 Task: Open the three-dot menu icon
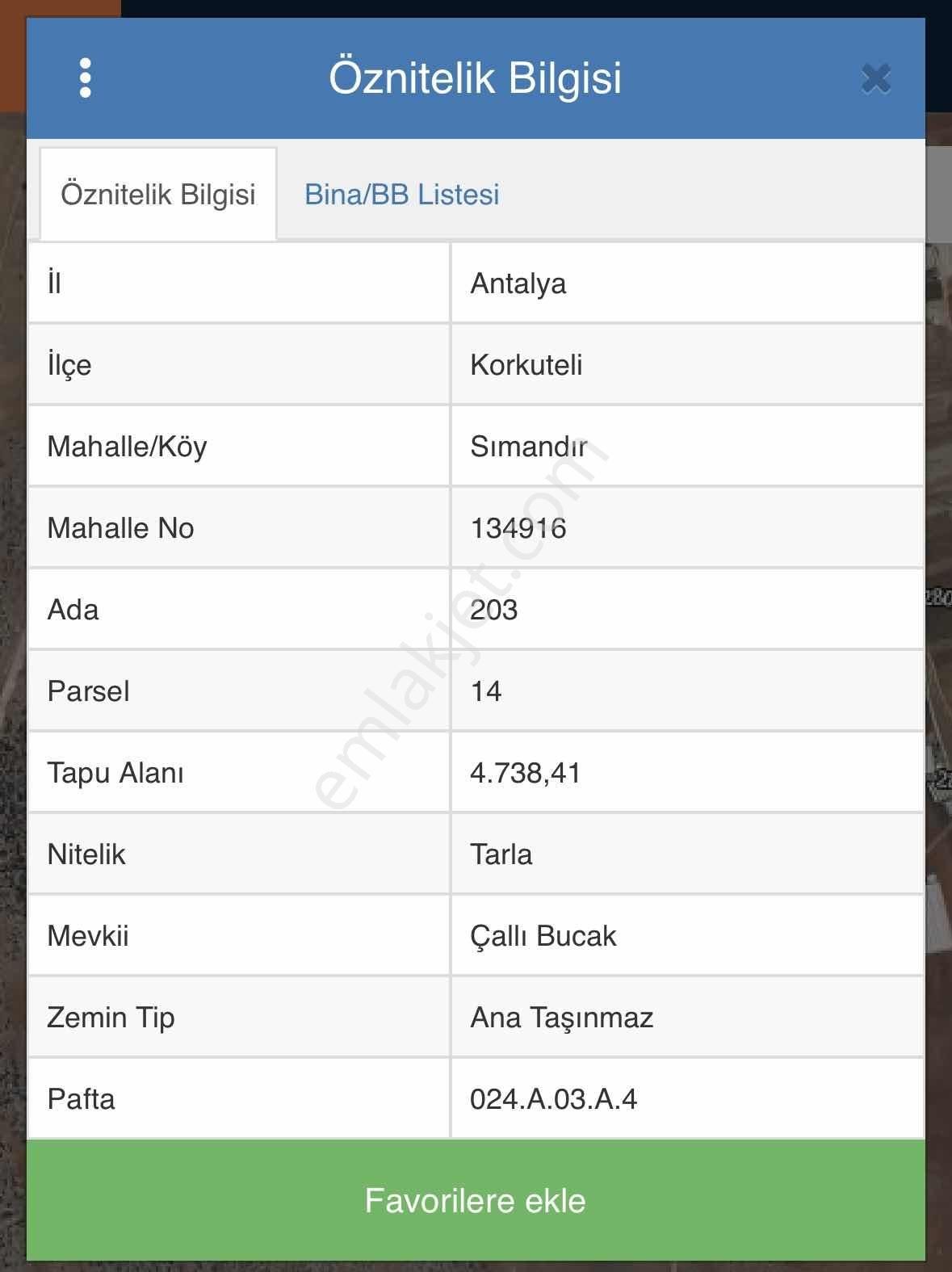click(x=84, y=79)
